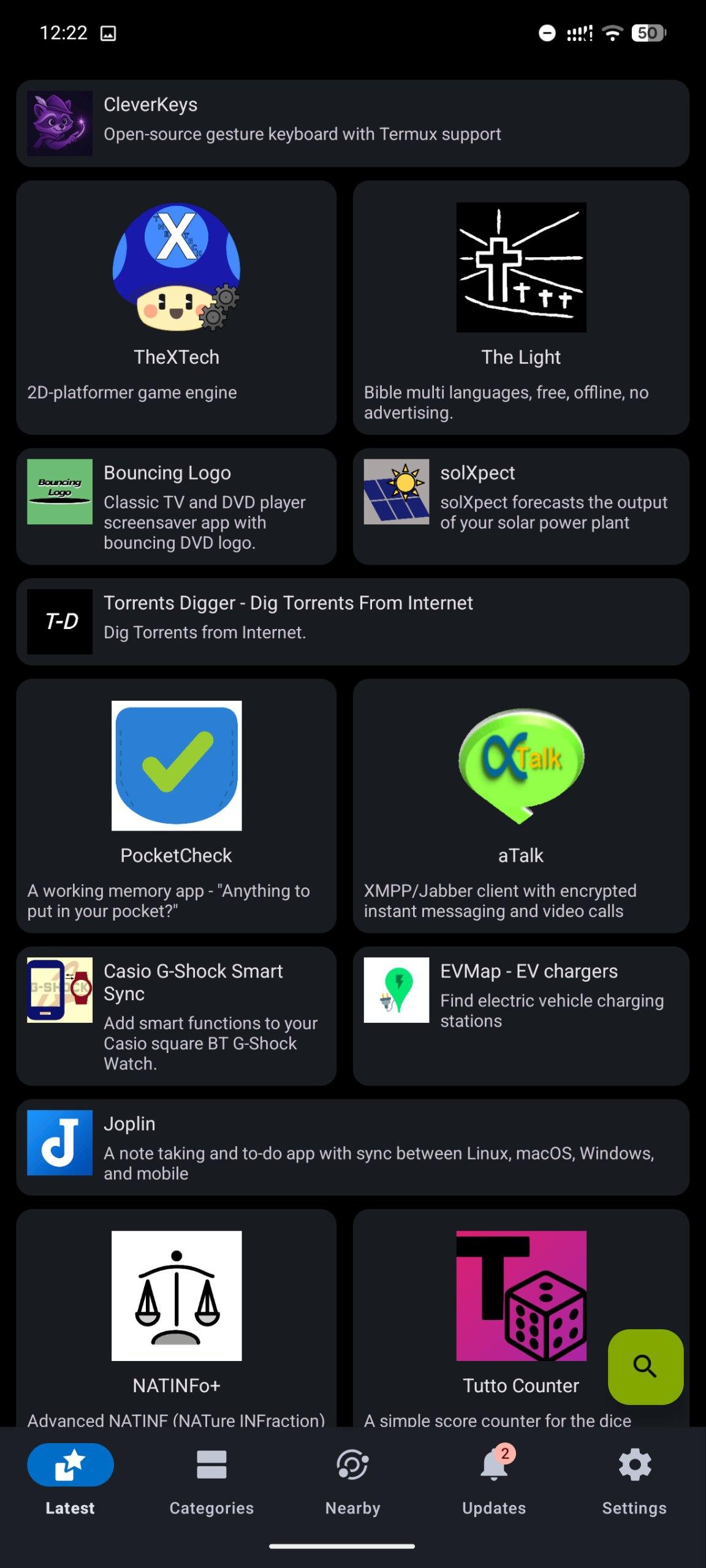
Task: Open the Joplin note app card
Action: click(x=352, y=1147)
